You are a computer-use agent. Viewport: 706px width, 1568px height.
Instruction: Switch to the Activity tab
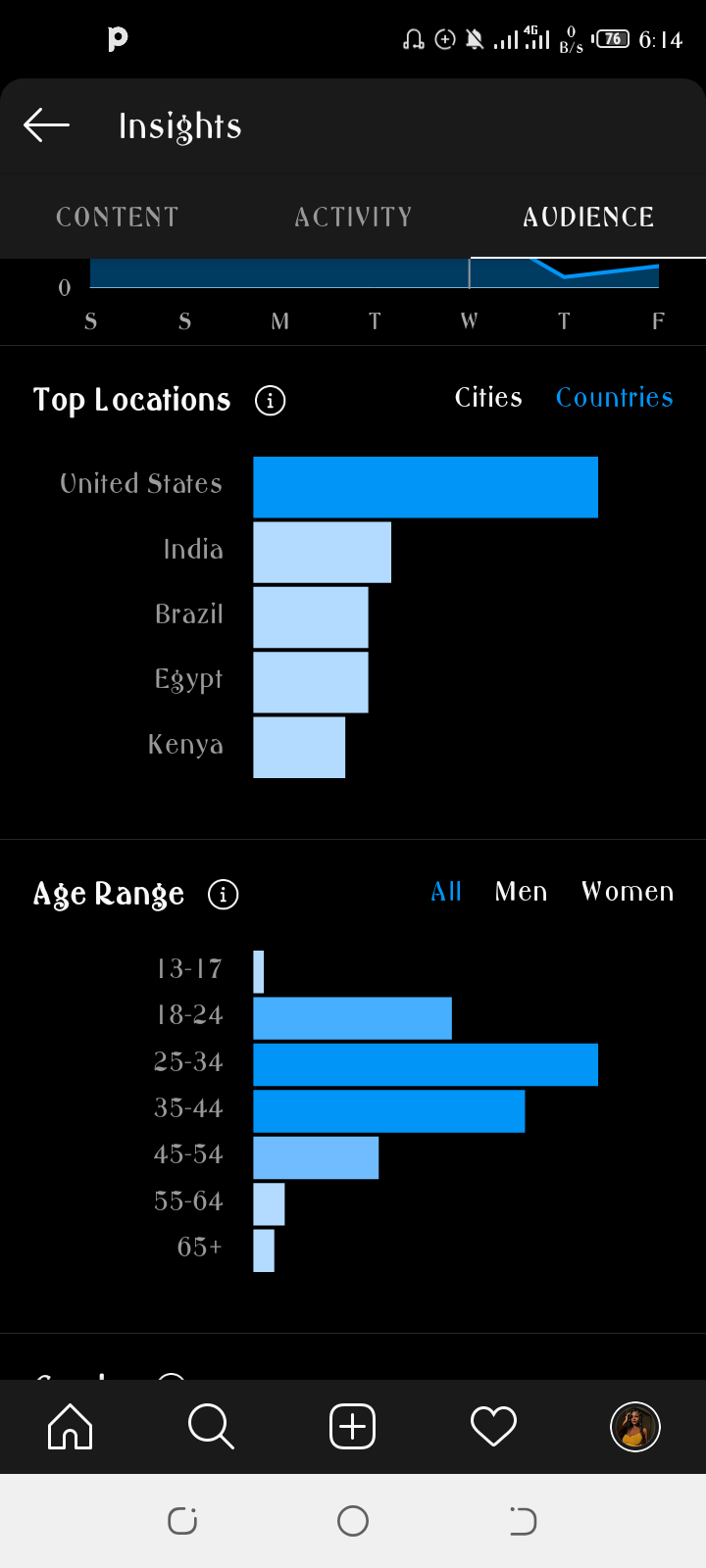pos(353,217)
